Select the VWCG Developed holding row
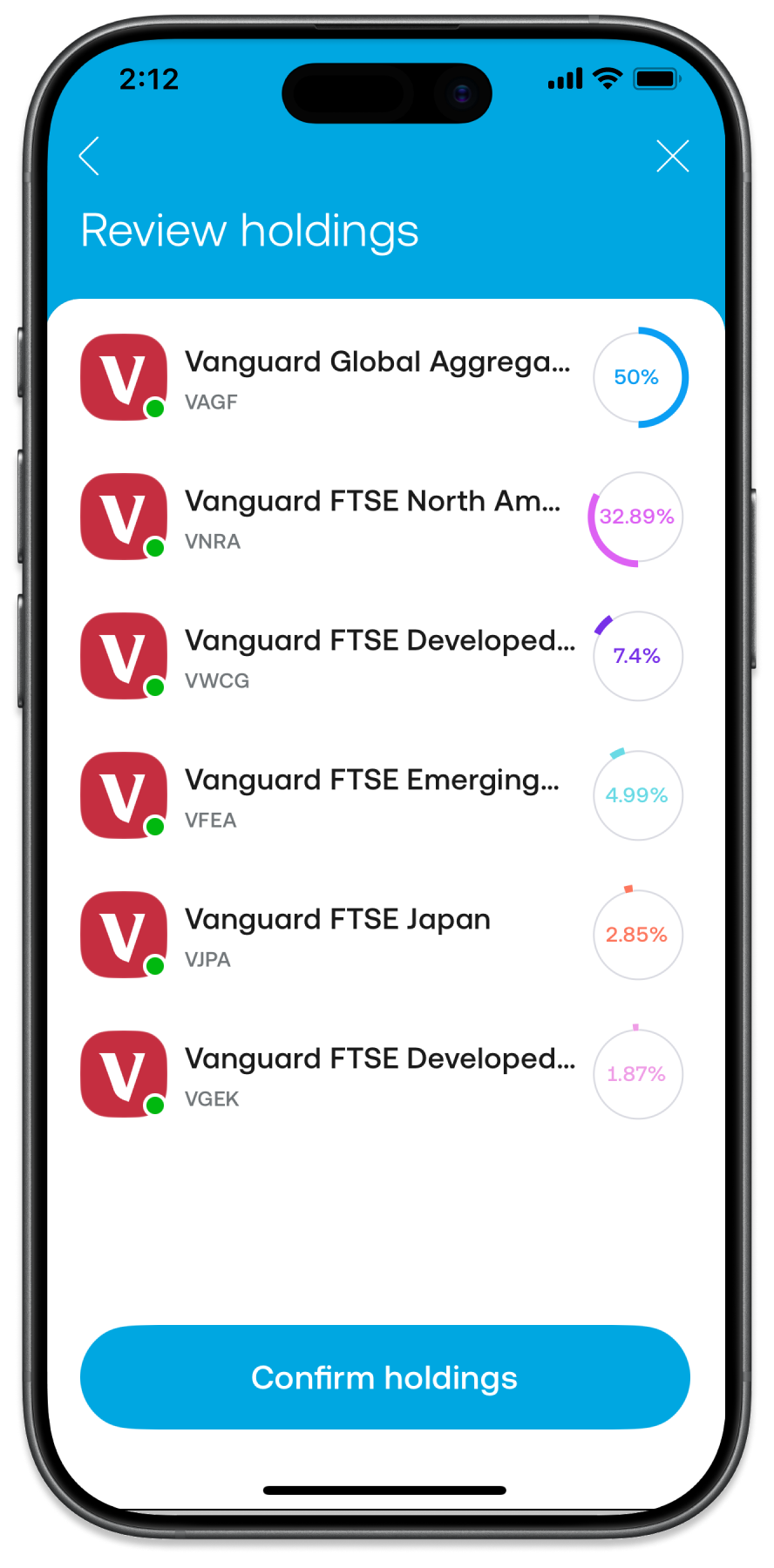Screen dimensions: 774x1568 379,656
